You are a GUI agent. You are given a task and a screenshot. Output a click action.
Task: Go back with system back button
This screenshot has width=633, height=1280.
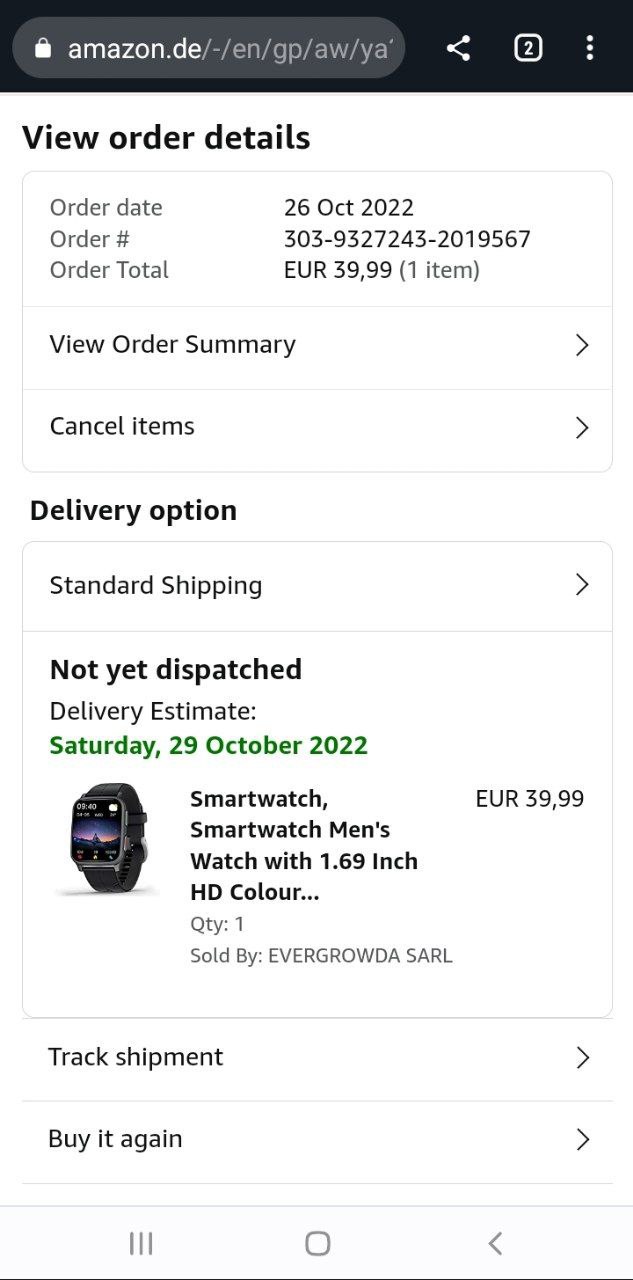[495, 1243]
